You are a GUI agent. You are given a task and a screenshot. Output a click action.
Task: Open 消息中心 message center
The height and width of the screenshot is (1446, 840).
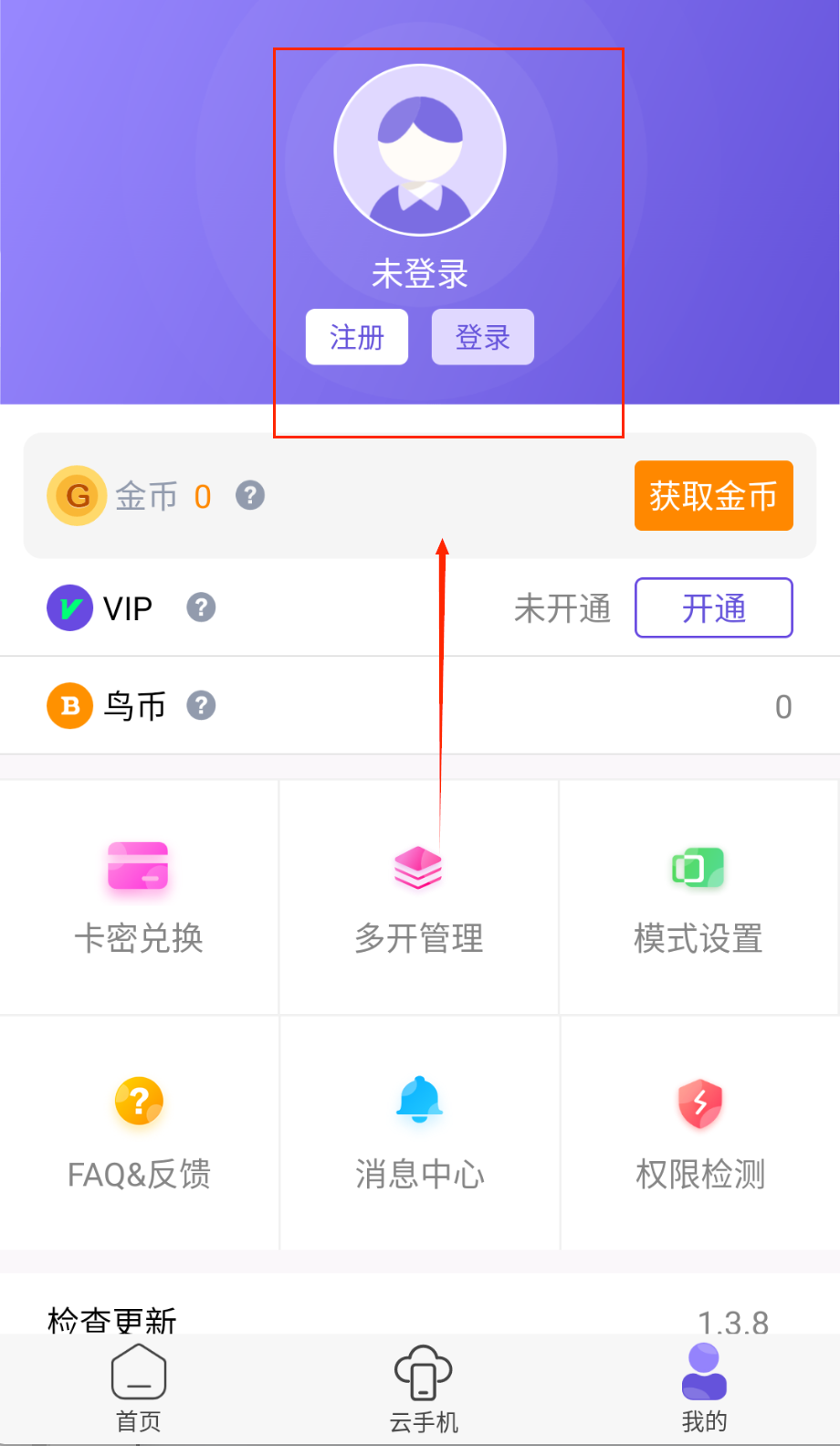click(419, 1133)
